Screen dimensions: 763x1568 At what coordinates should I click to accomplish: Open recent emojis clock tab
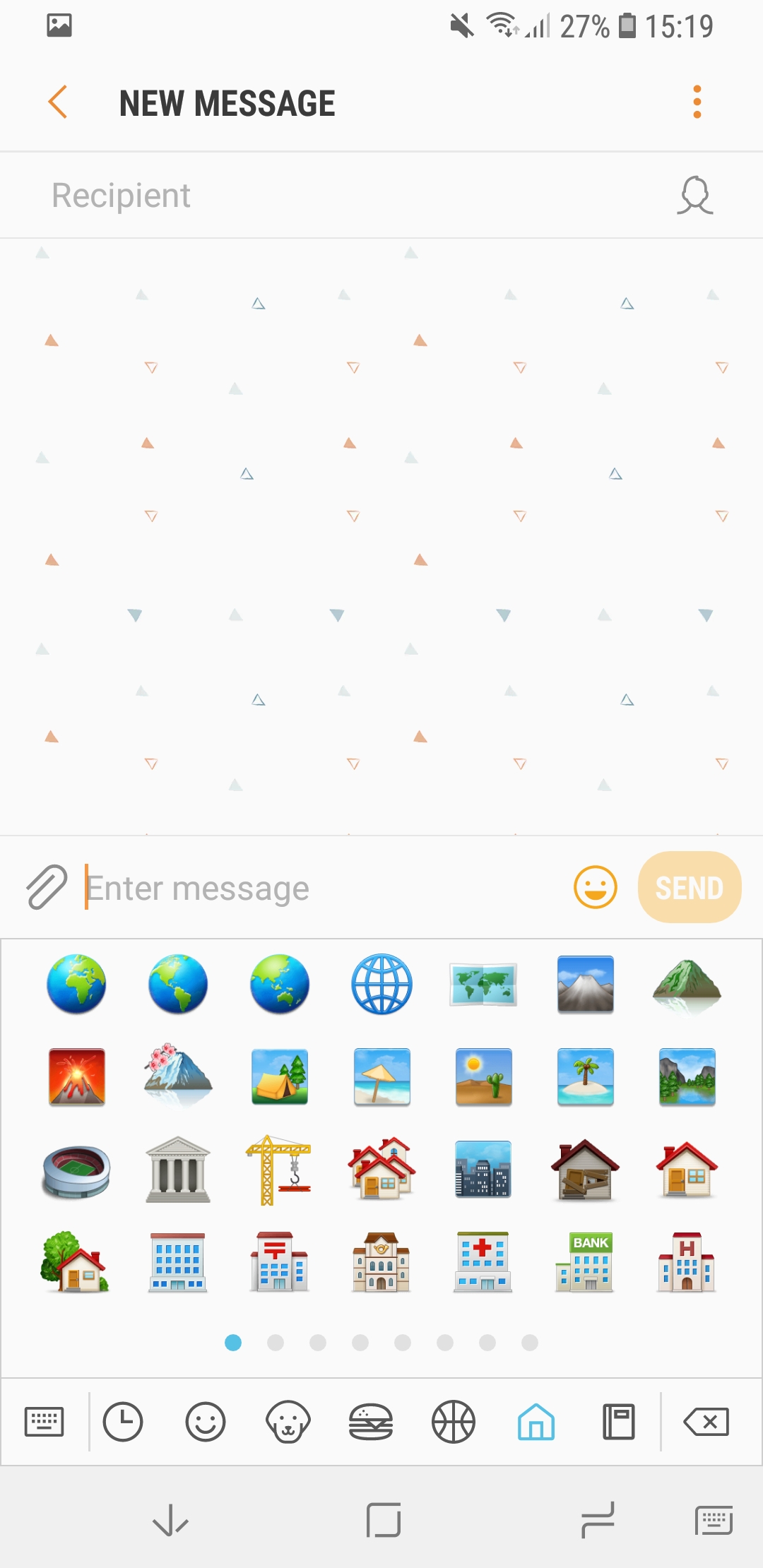[123, 1421]
